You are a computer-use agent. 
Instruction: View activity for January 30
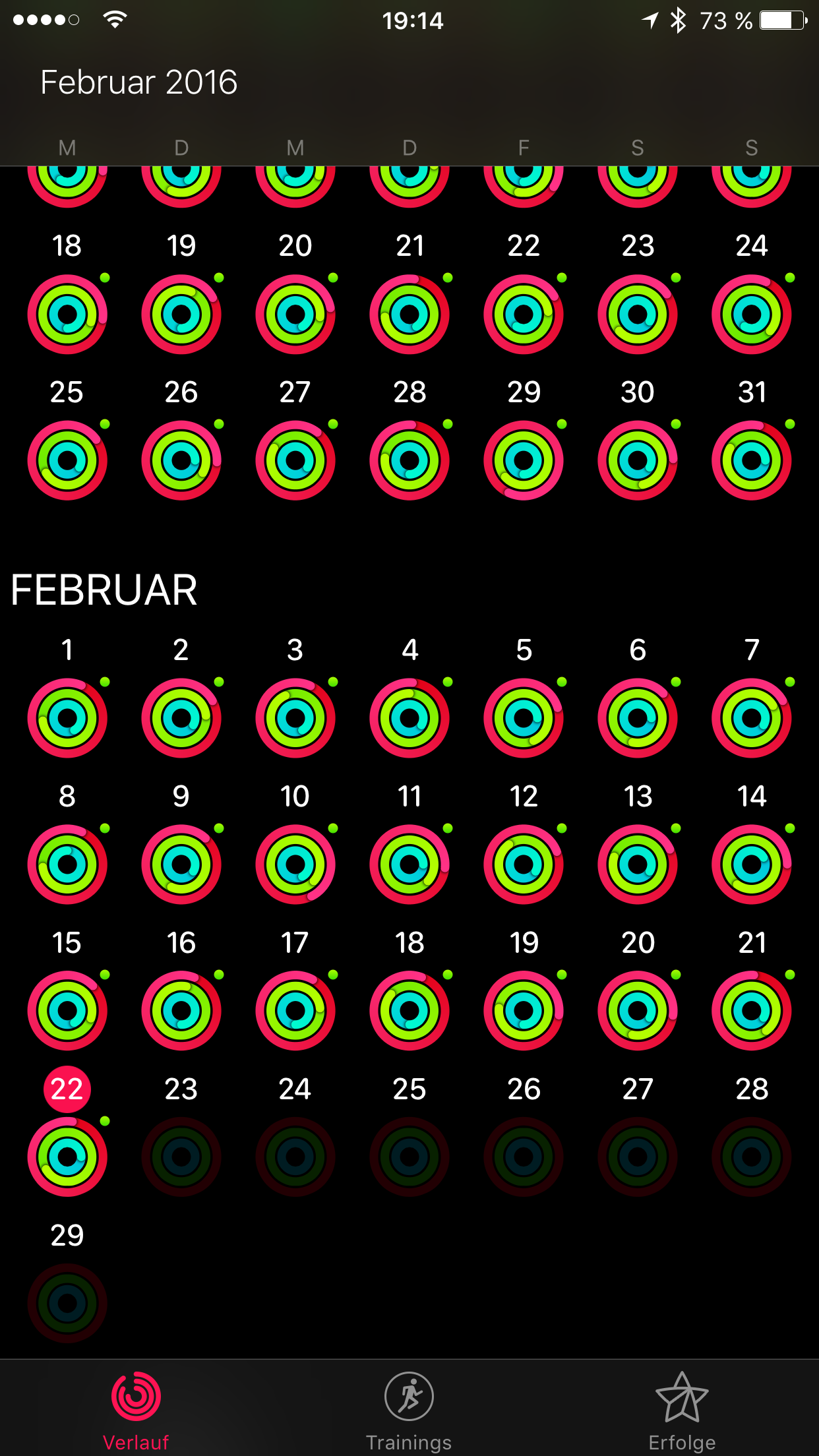coord(638,460)
